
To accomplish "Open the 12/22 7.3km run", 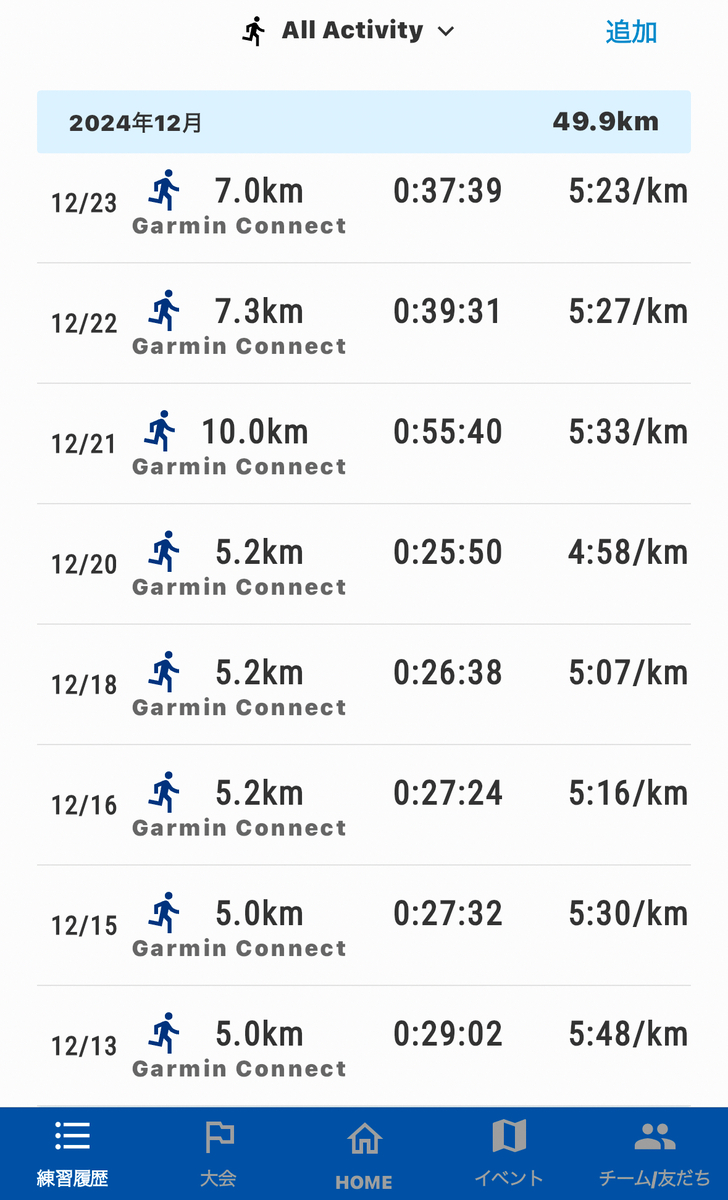I will pyautogui.click(x=364, y=324).
